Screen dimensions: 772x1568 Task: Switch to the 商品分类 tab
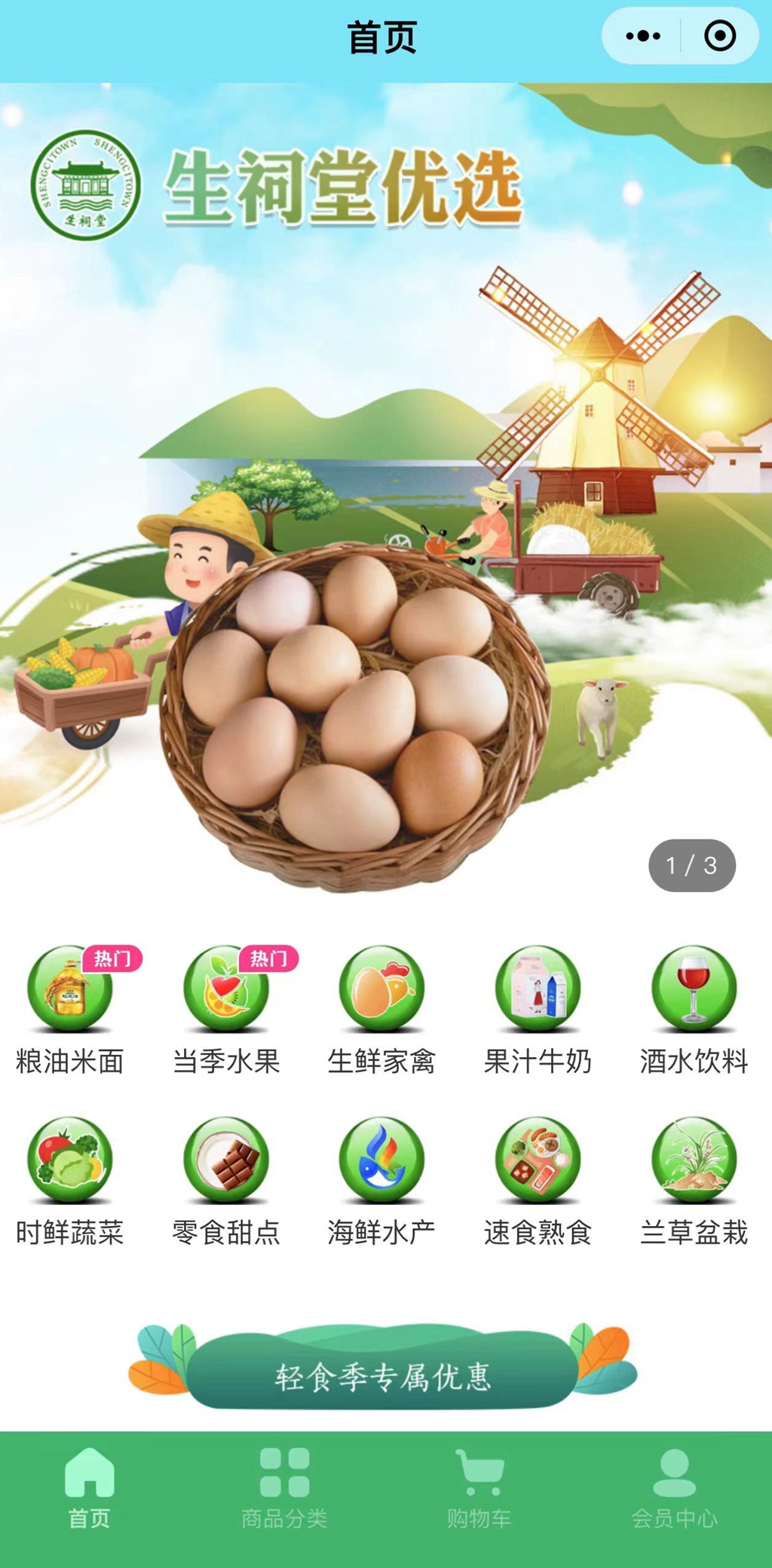[x=284, y=1488]
